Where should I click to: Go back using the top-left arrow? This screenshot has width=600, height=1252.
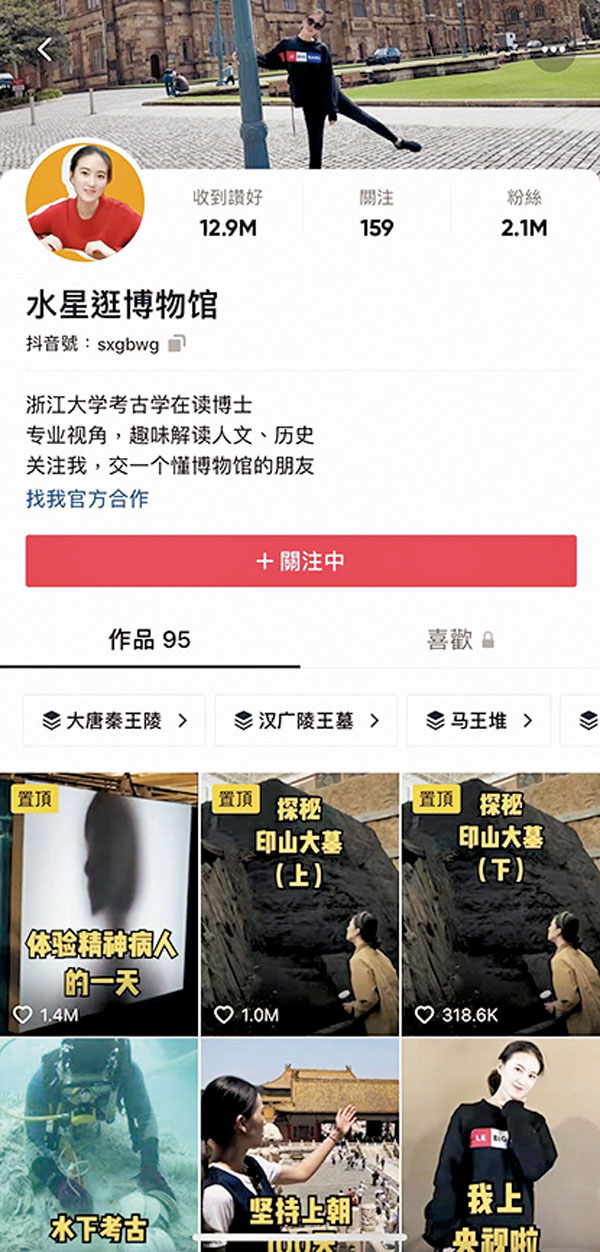click(x=44, y=48)
